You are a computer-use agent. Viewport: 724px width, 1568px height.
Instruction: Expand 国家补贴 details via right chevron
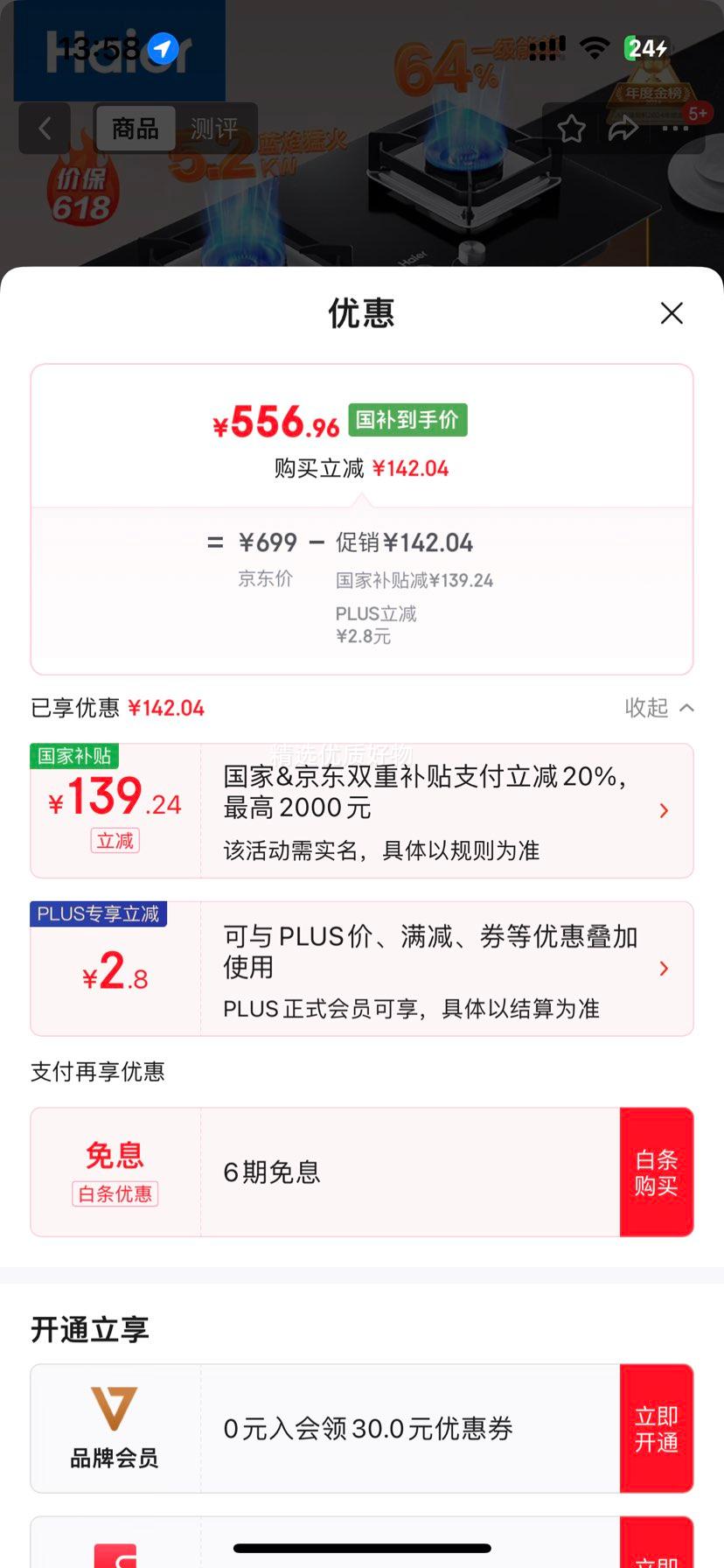pos(664,811)
